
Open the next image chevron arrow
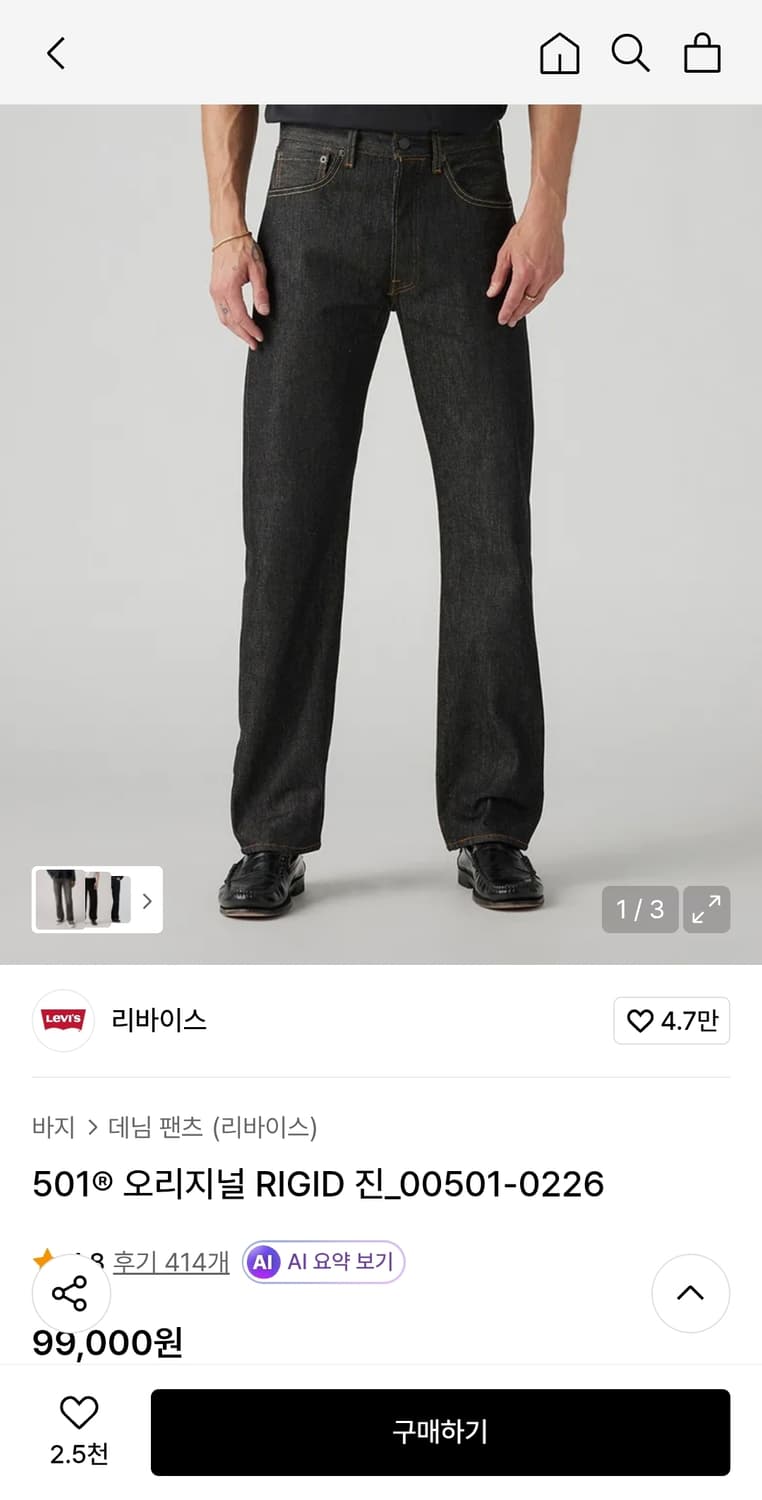pyautogui.click(x=147, y=900)
